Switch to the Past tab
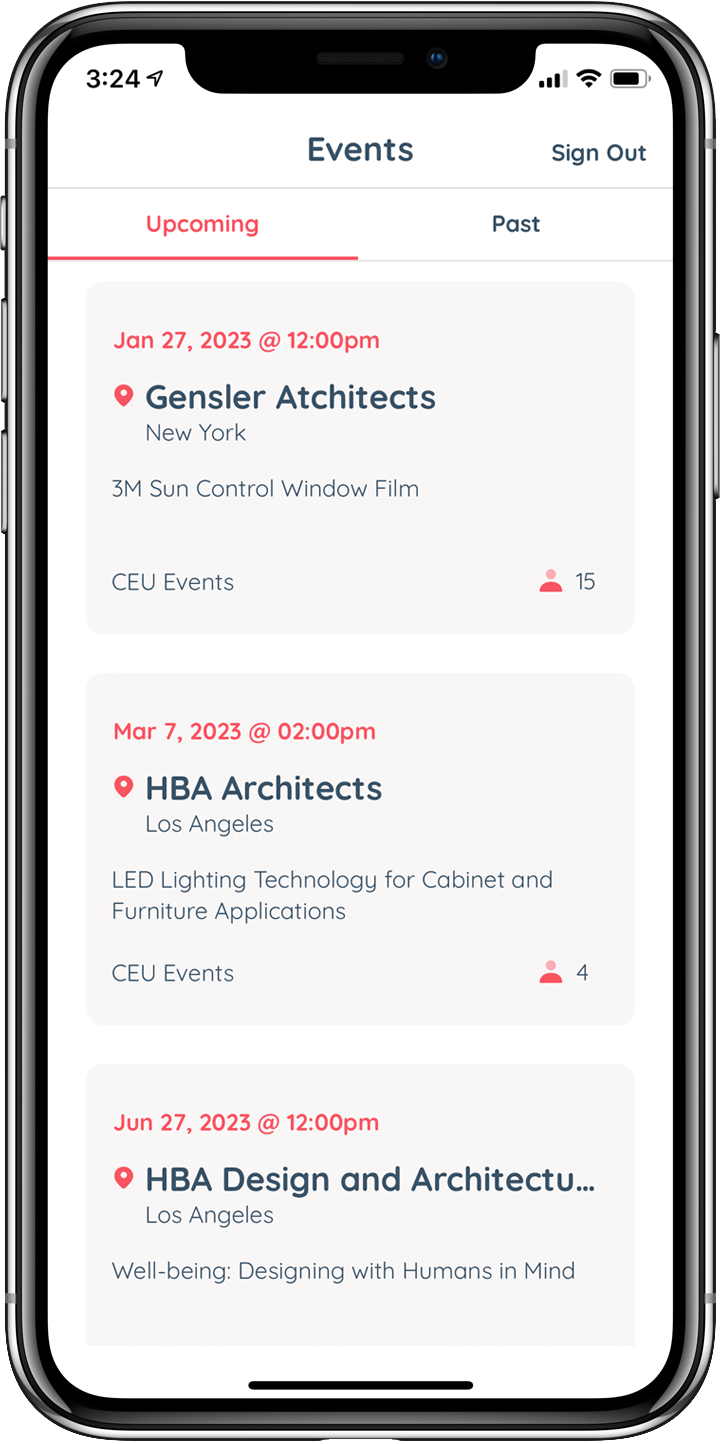The width and height of the screenshot is (720, 1444). coord(515,224)
